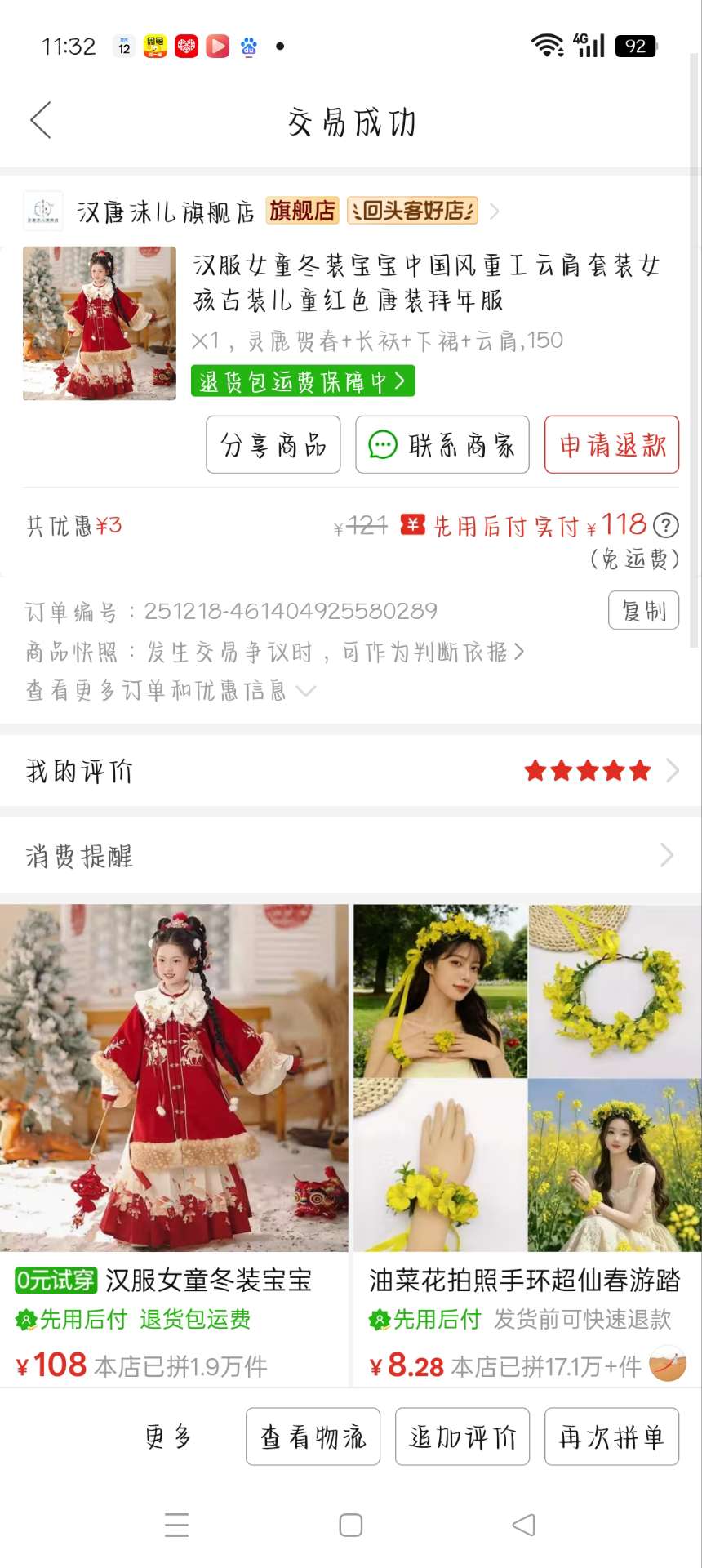The image size is (702, 1568).
Task: Tap 追加评价 button
Action: [463, 1437]
